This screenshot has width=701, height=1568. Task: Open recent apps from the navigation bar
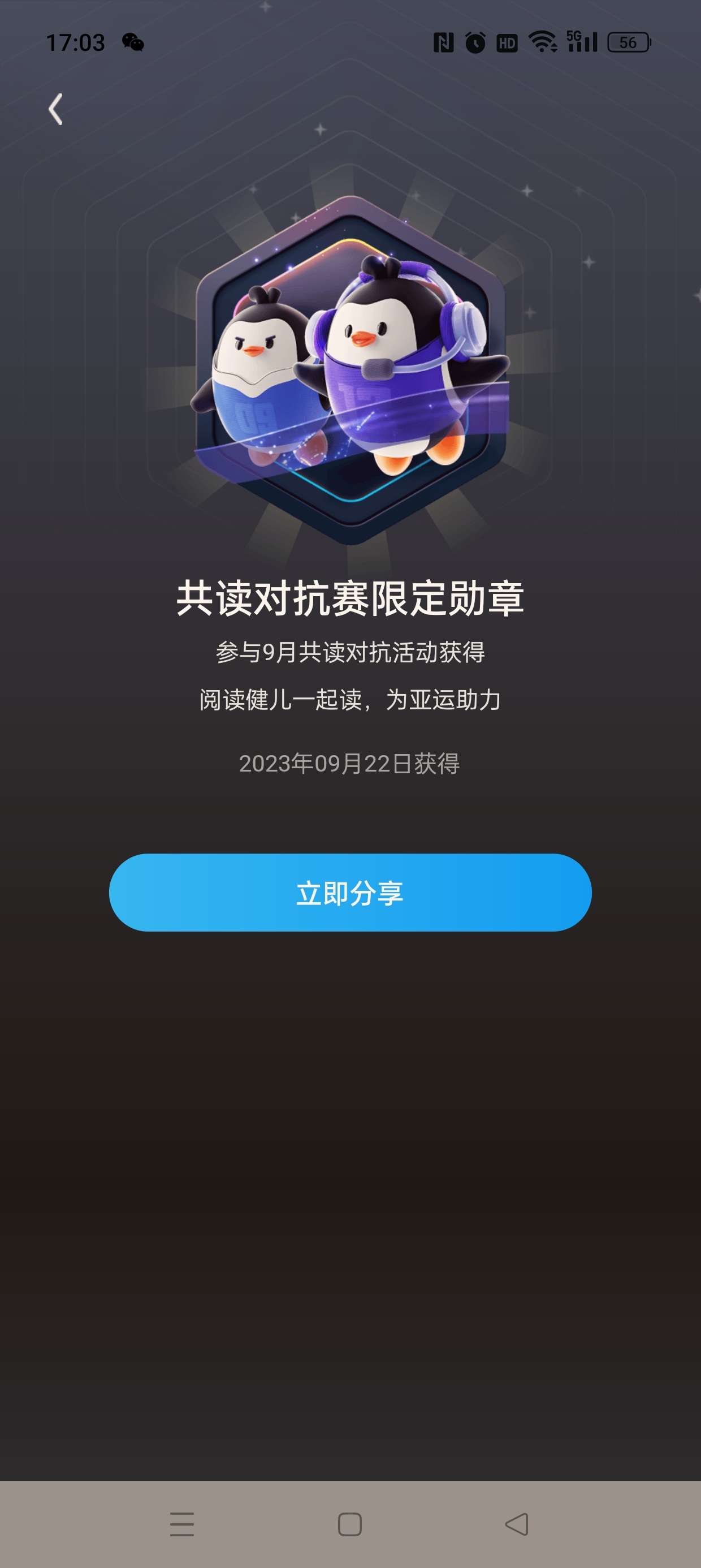(x=182, y=1524)
